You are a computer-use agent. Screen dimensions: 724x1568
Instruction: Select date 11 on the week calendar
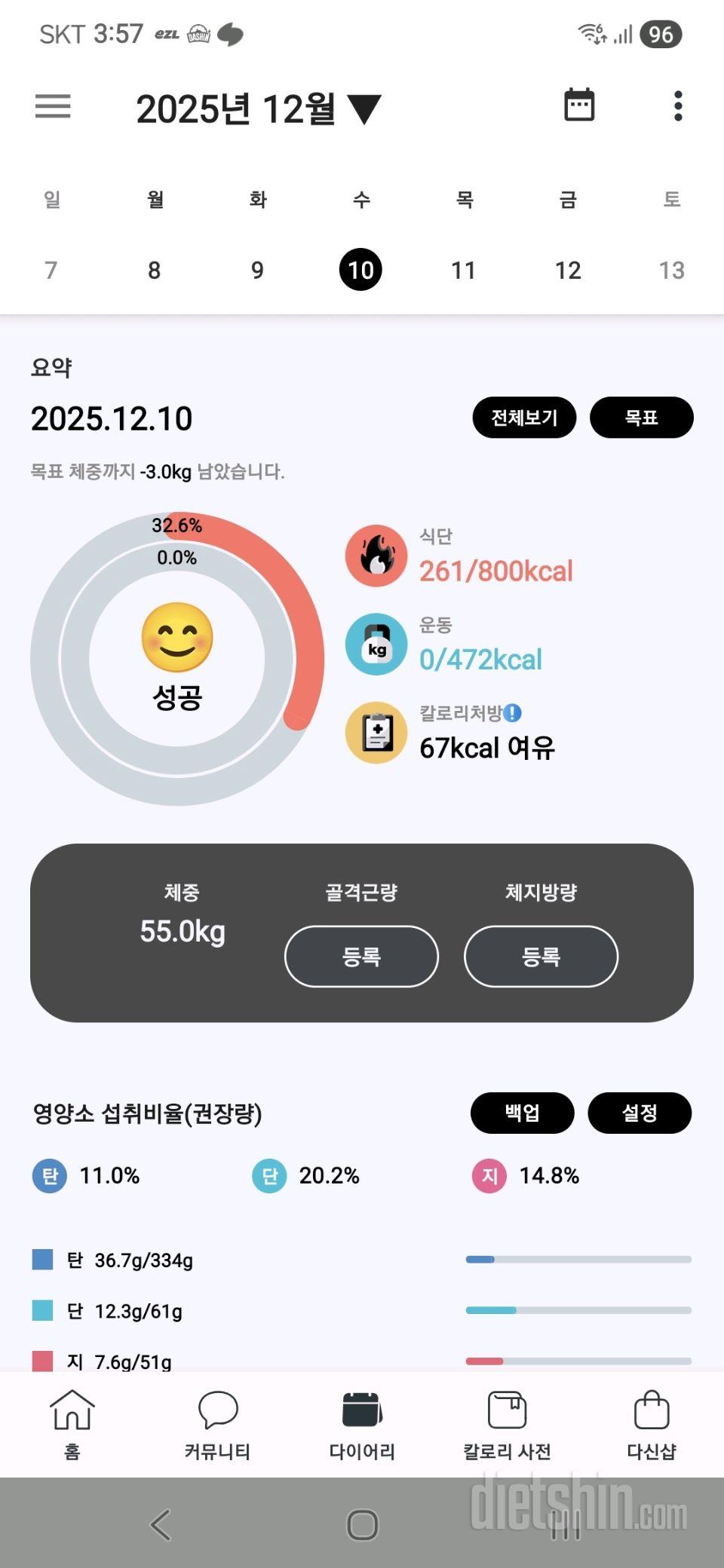(463, 270)
